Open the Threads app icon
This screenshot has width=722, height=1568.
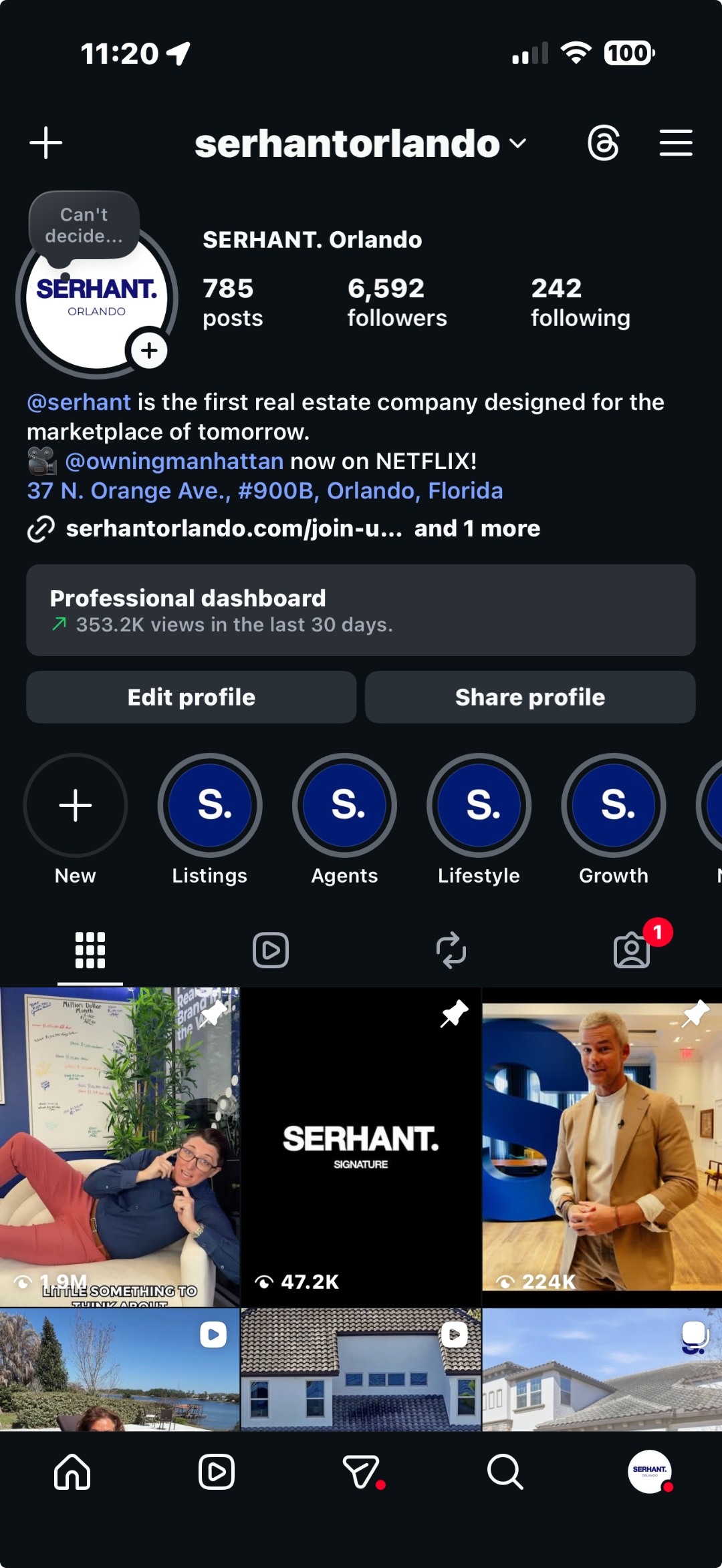tap(604, 142)
